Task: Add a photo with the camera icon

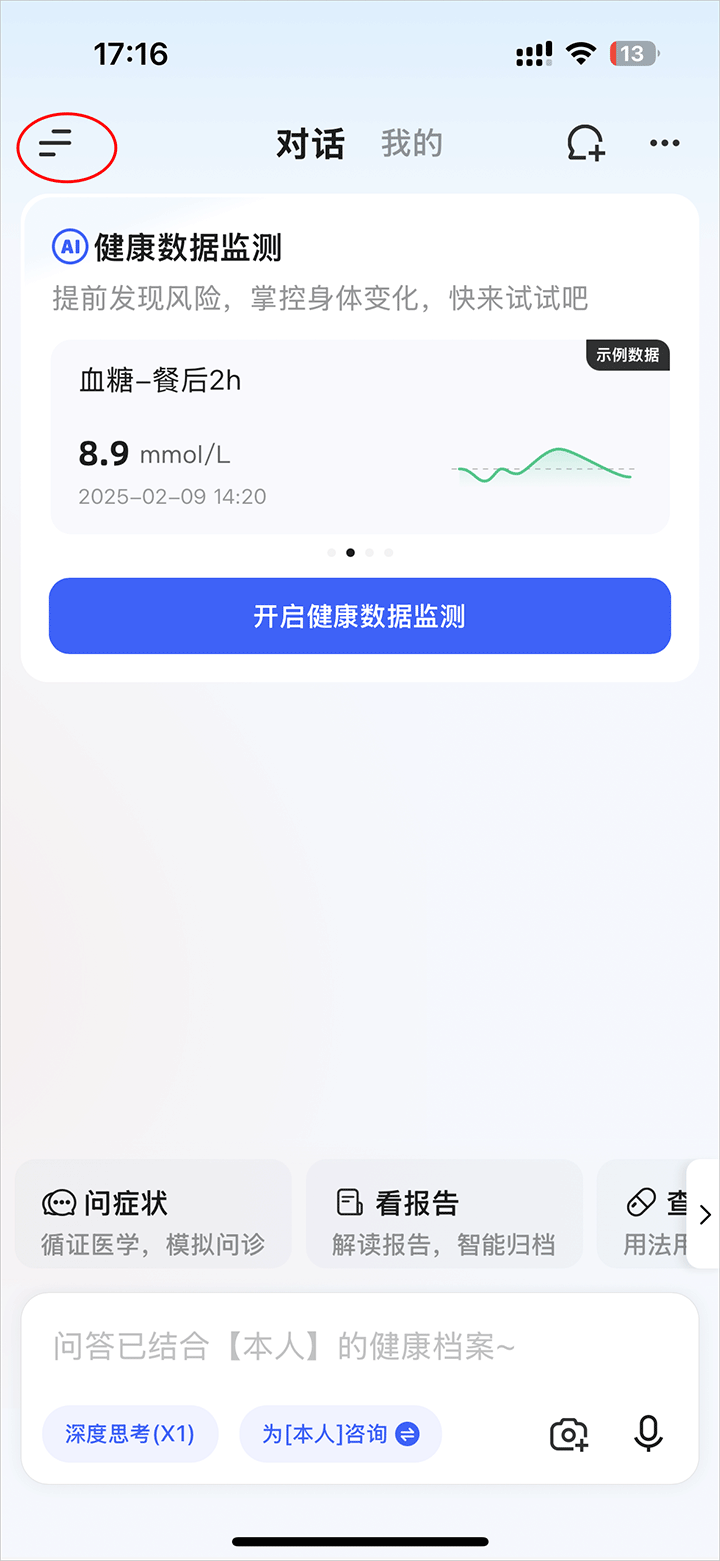Action: click(569, 1434)
